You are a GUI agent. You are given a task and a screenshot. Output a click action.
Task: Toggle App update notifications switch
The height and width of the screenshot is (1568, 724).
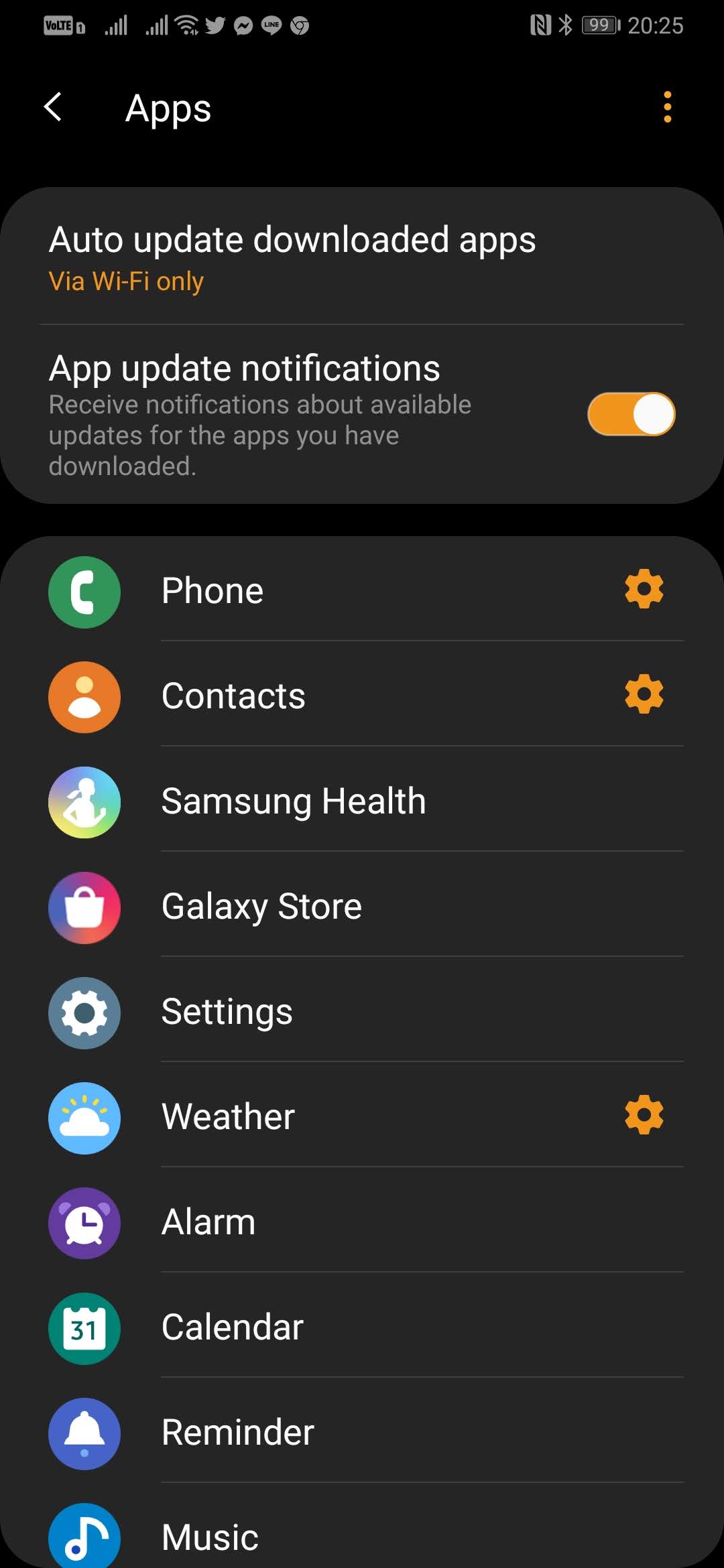coord(630,414)
